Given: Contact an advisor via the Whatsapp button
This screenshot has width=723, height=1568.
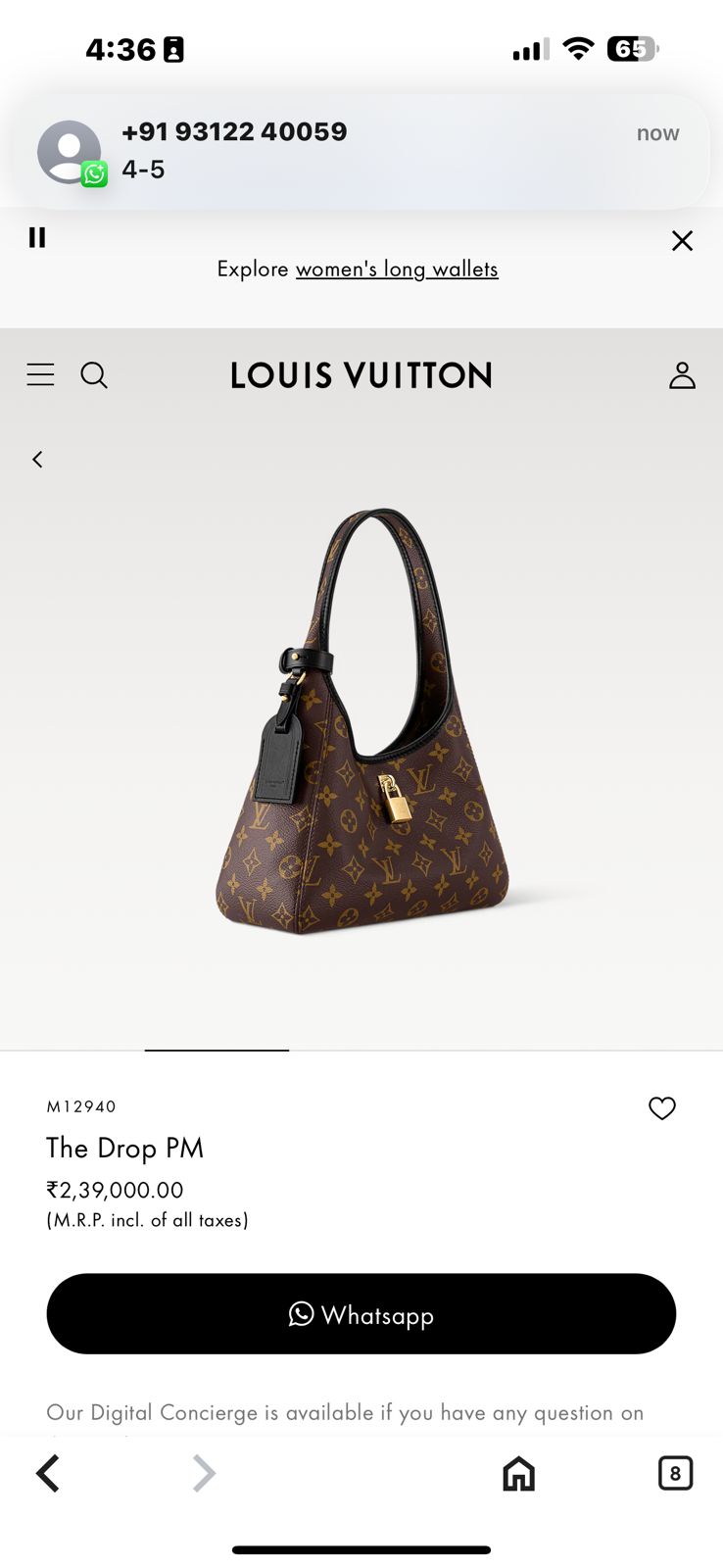Looking at the screenshot, I should point(361,1314).
